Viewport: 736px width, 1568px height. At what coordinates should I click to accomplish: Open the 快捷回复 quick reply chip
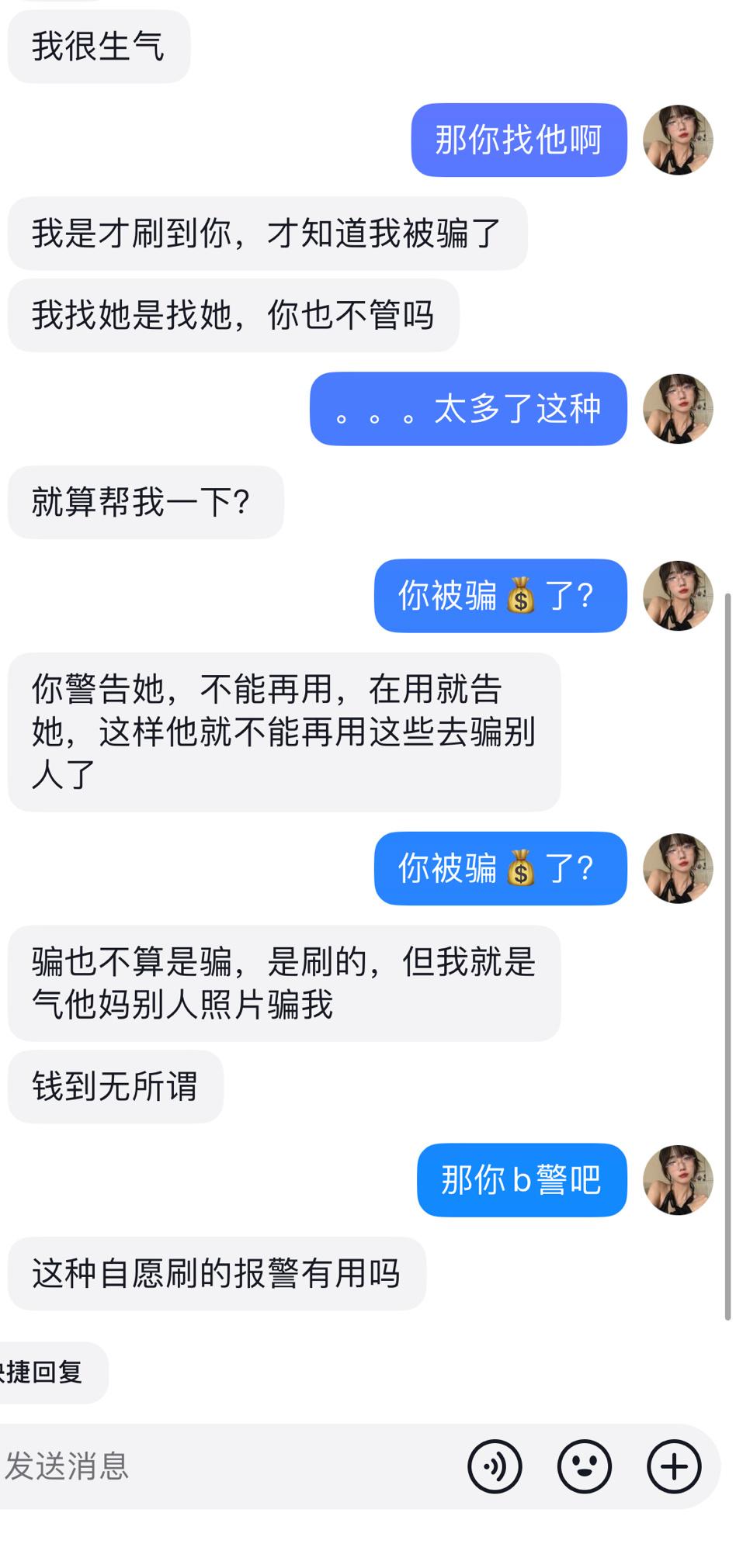(45, 1372)
